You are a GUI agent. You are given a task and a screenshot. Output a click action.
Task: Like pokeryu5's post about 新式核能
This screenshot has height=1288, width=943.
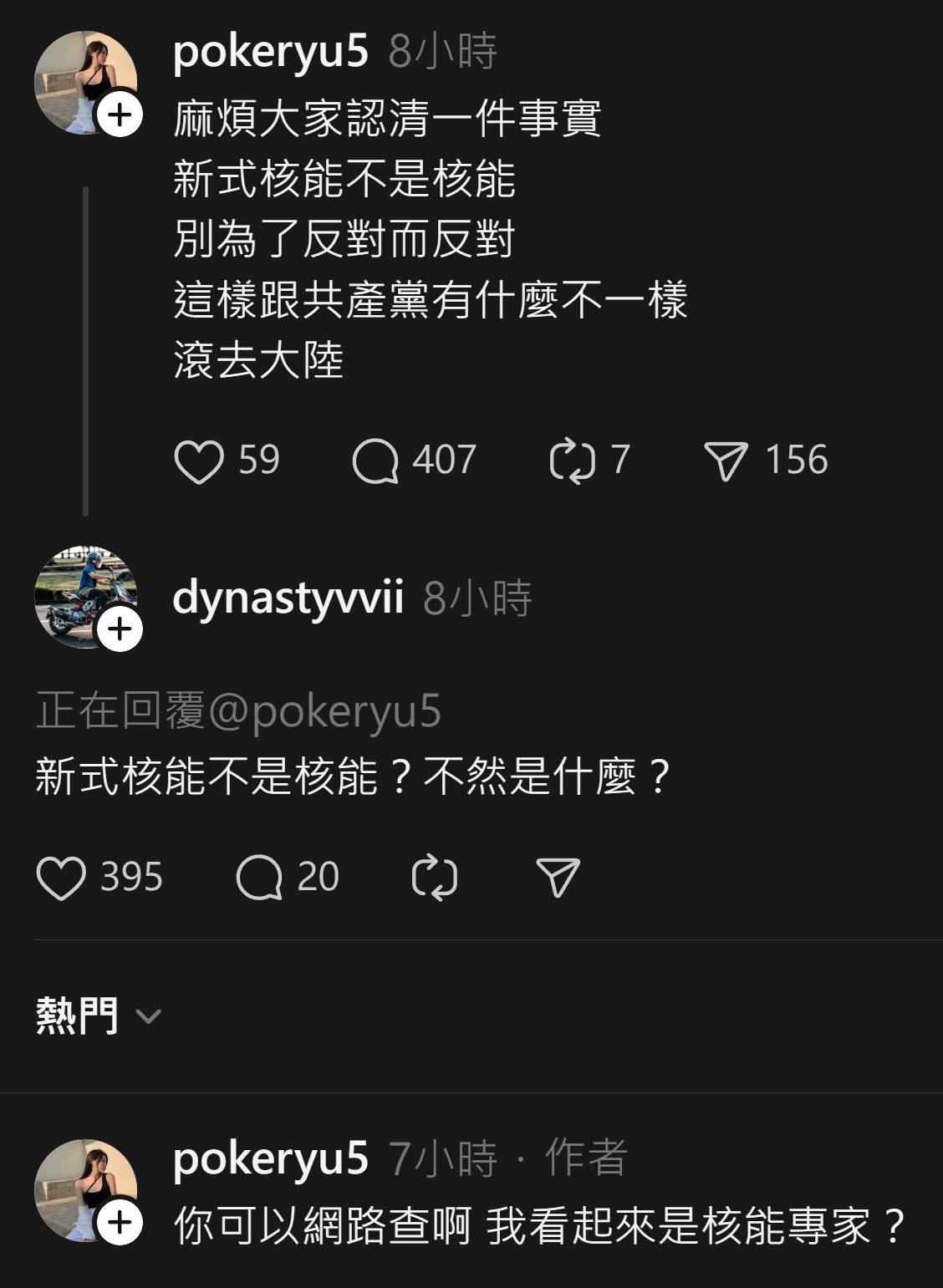point(199,461)
